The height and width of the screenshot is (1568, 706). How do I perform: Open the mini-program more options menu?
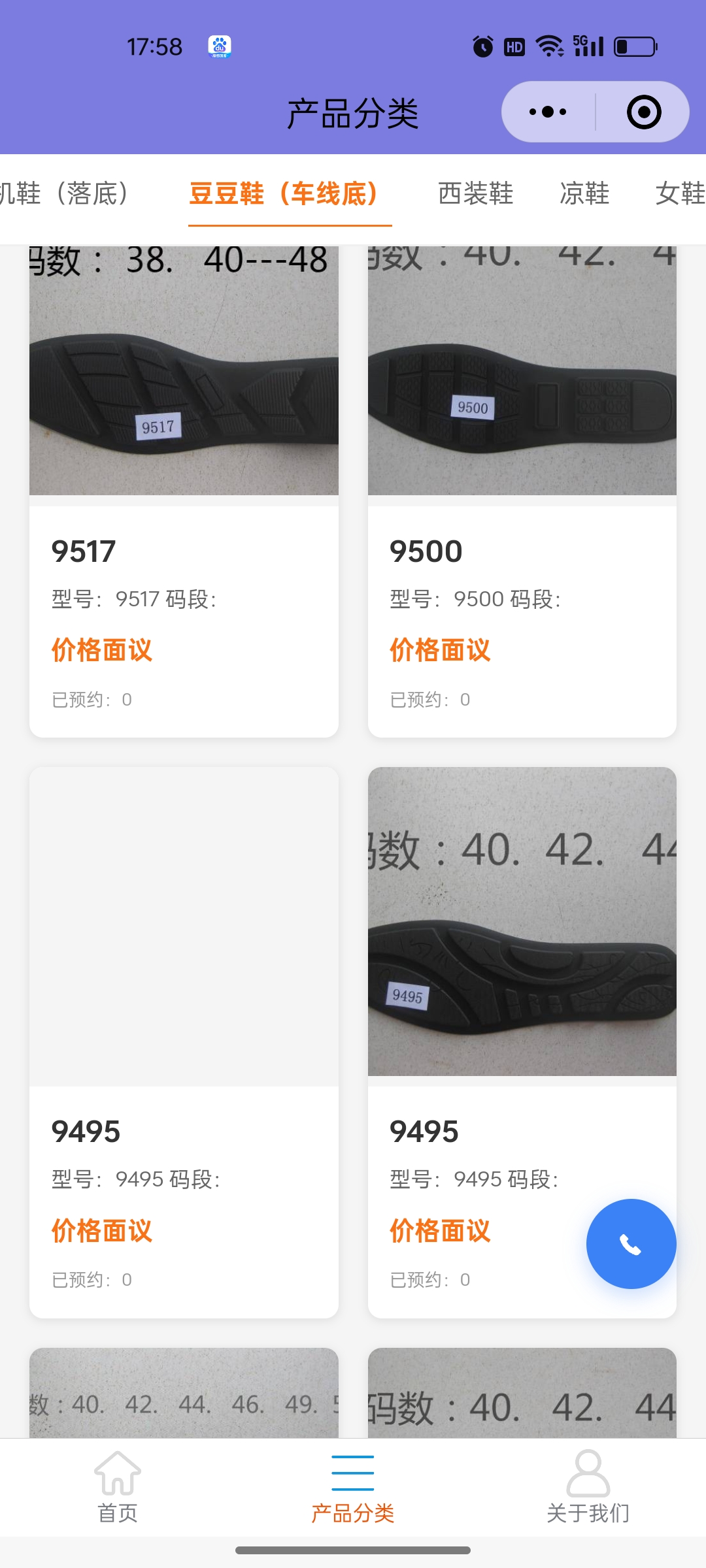(x=548, y=112)
